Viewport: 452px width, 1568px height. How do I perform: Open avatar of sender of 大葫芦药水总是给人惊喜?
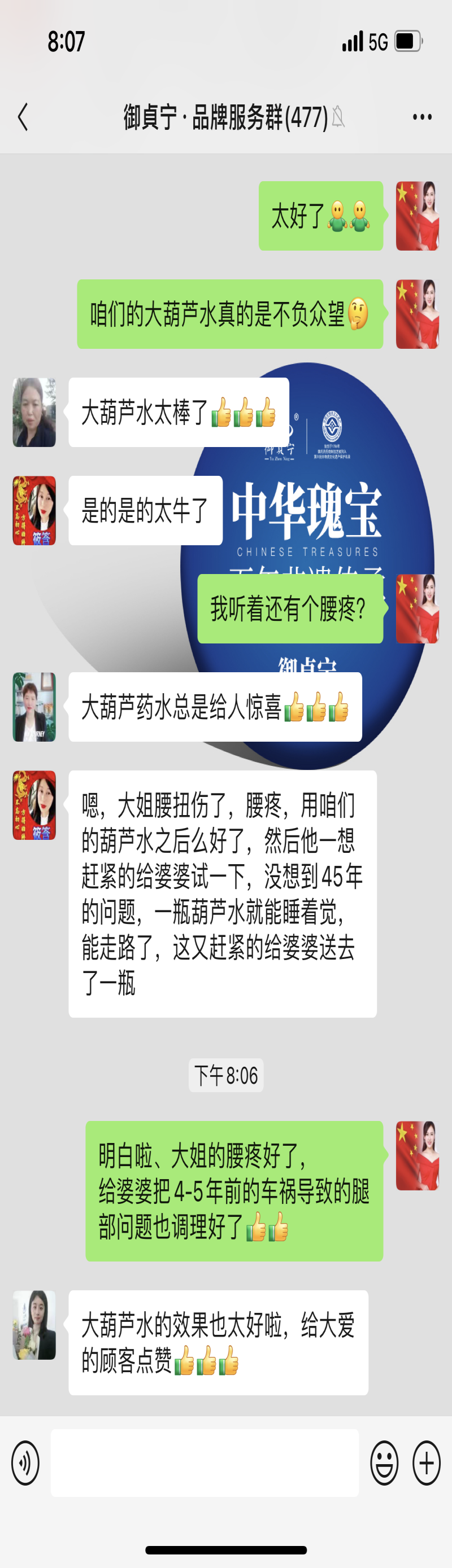click(34, 707)
